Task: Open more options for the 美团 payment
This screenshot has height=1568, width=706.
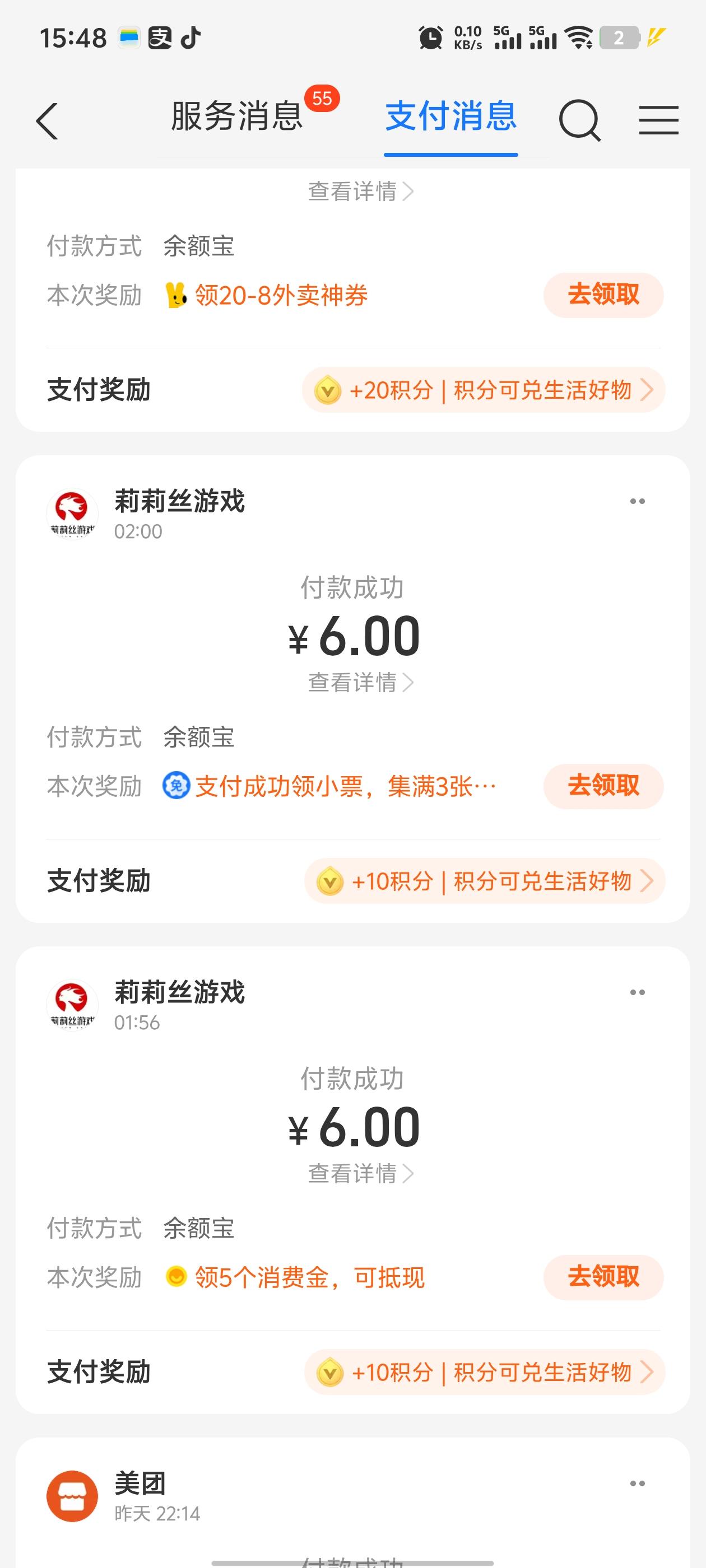Action: coord(637,1483)
